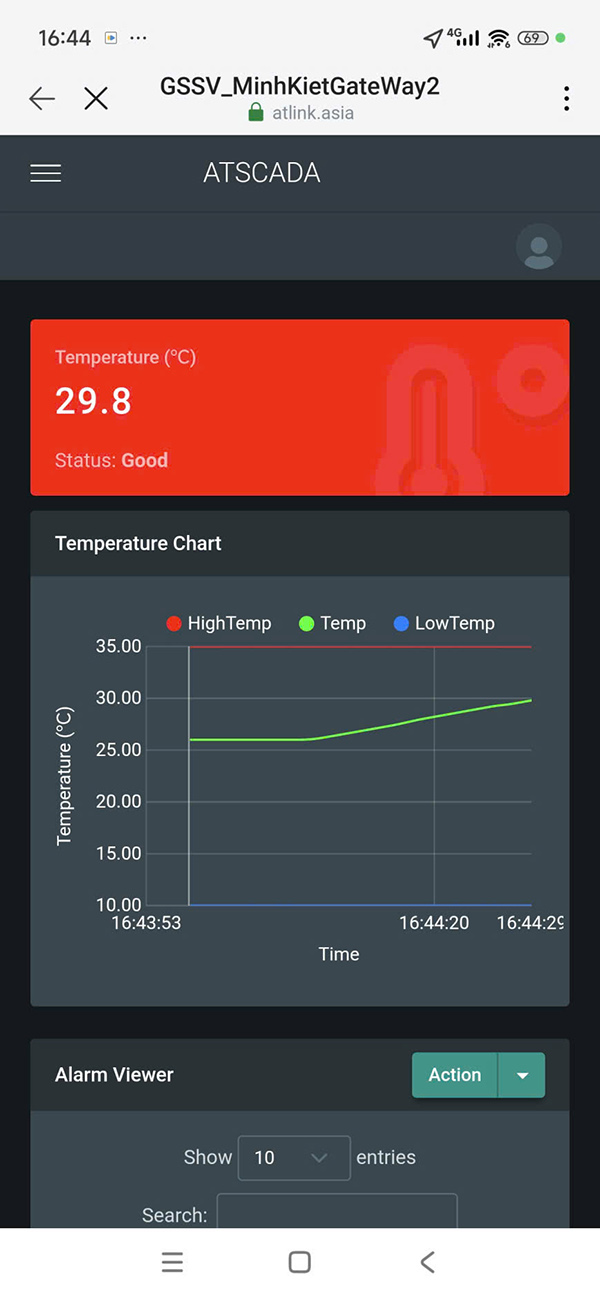Expand the Action dropdown caret
Screen dimensions: 600x1300
point(522,1075)
